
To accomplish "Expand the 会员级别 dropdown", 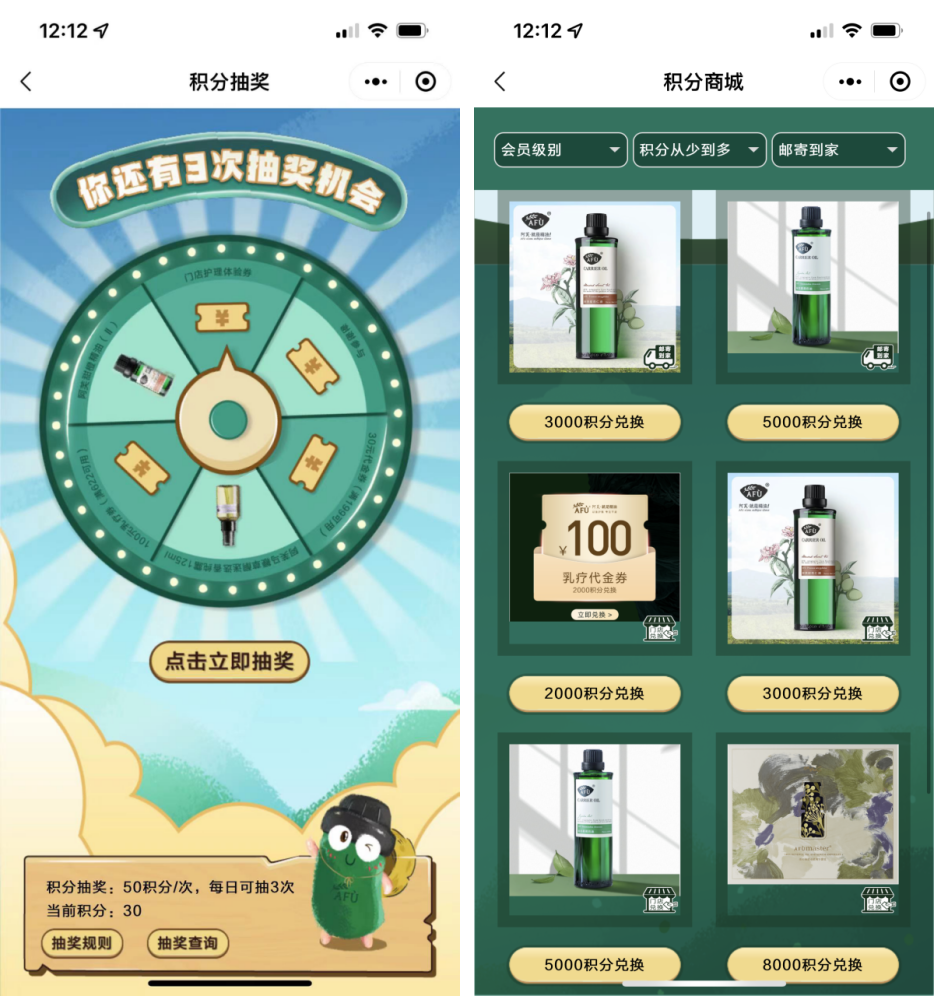I will pos(560,150).
